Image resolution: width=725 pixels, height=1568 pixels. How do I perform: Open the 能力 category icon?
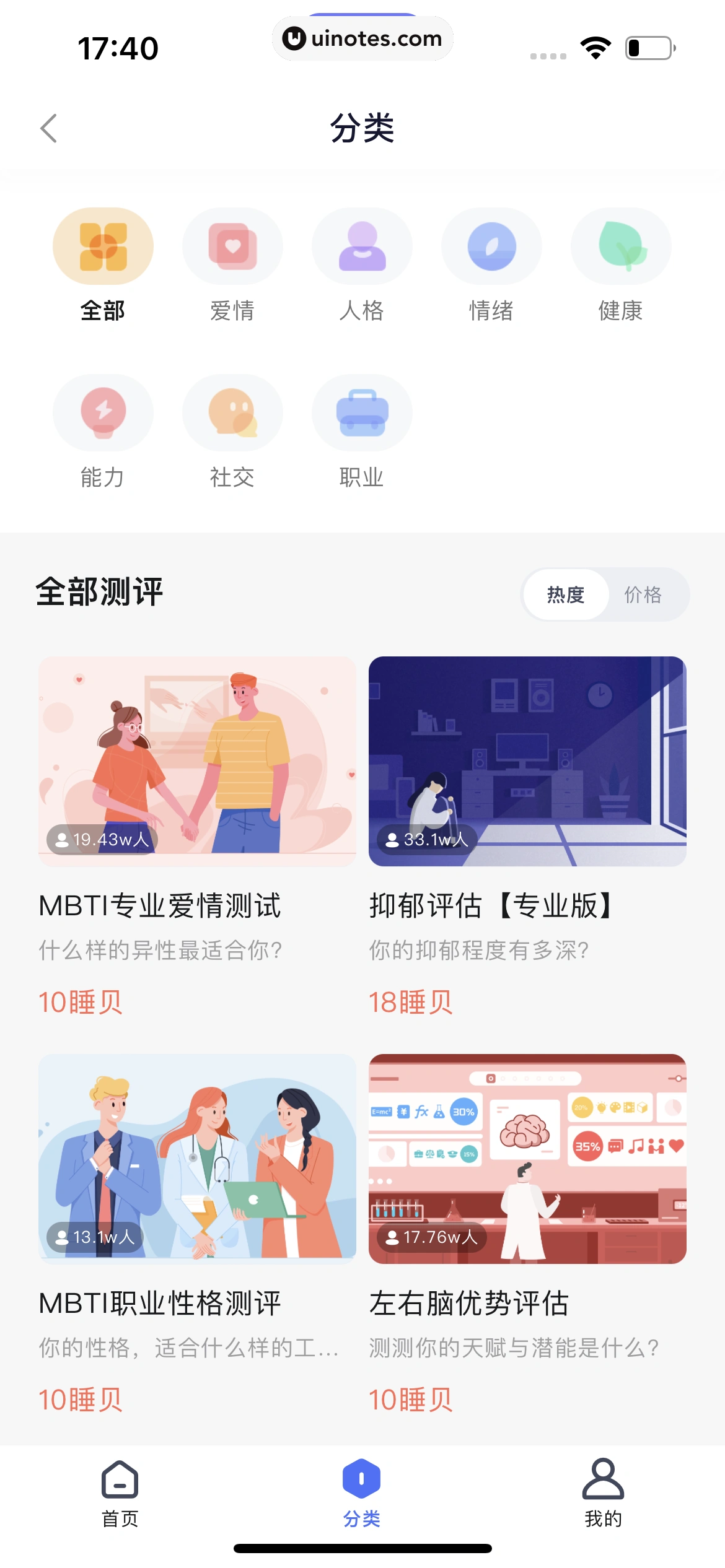[x=102, y=412]
